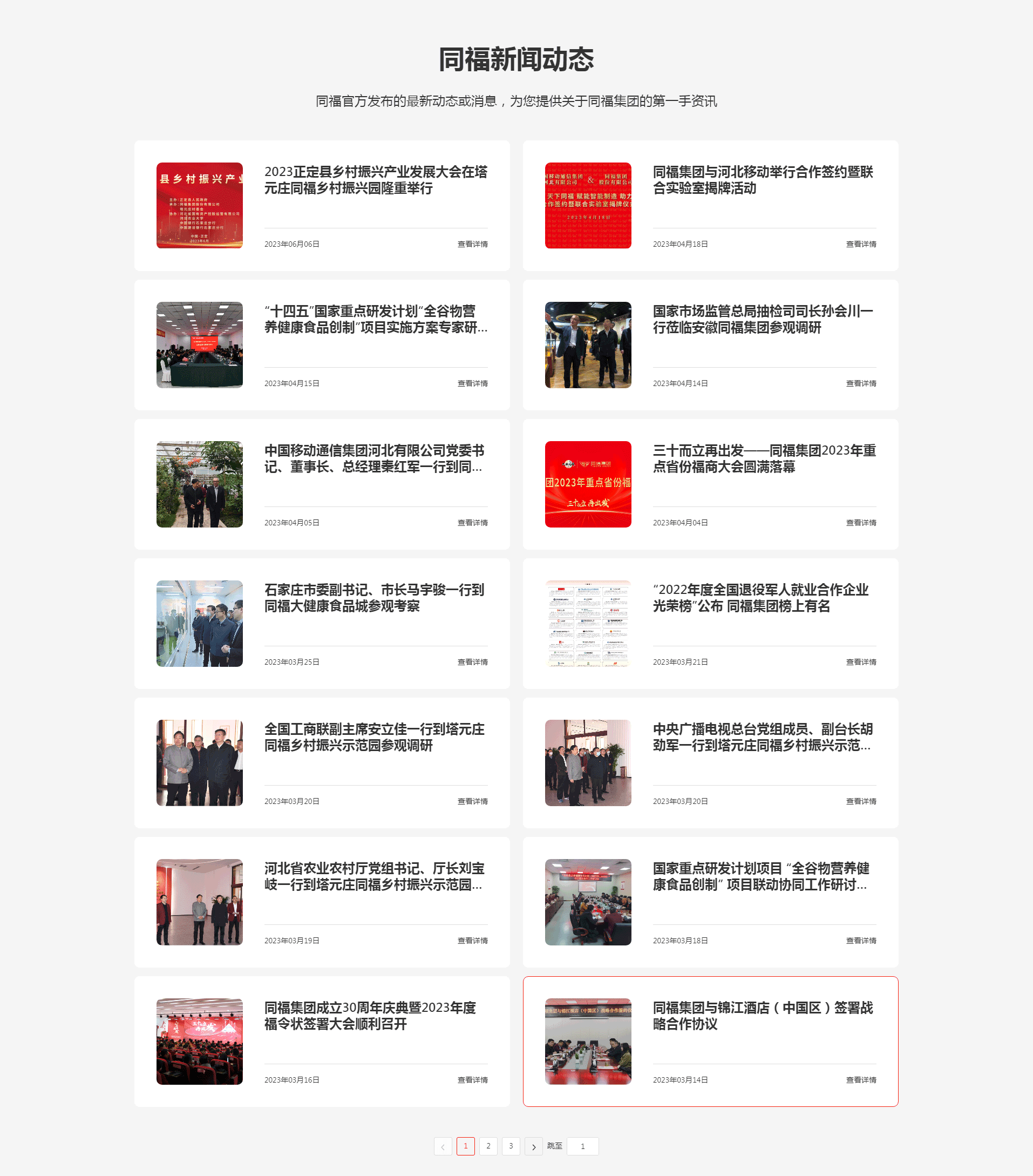Tap 查看详情 on 中国移动通信集团河北有限公司 article
The image size is (1033, 1176).
pyautogui.click(x=472, y=523)
